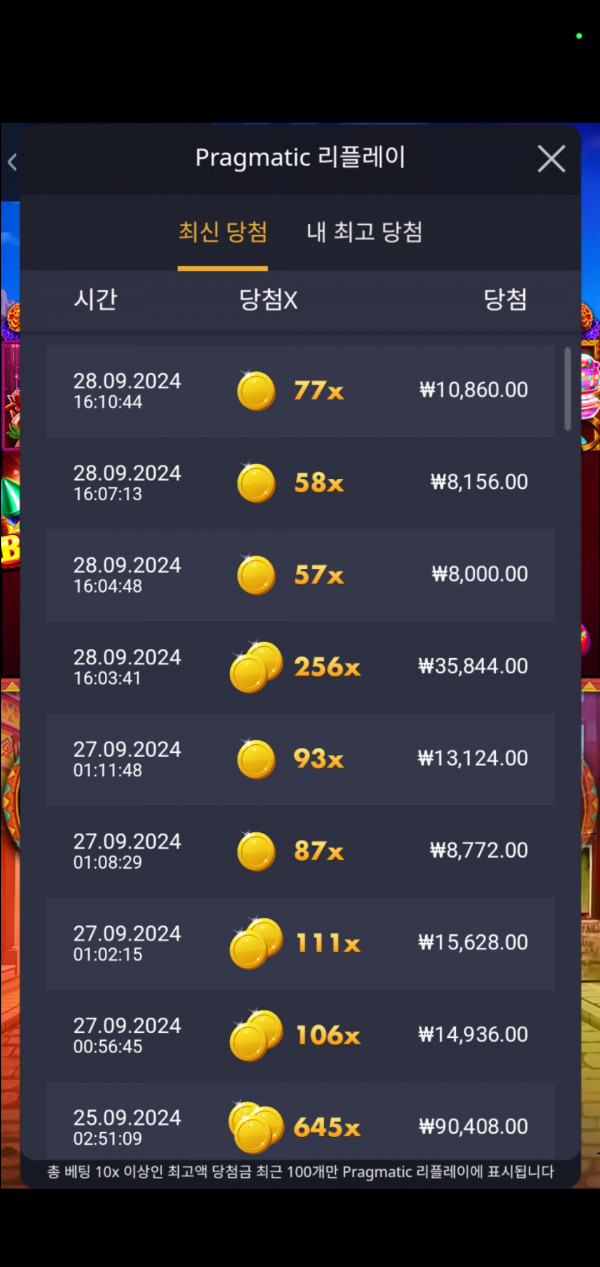The image size is (600, 1267).
Task: View the 93x replay from 27.09.2024
Action: [300, 759]
